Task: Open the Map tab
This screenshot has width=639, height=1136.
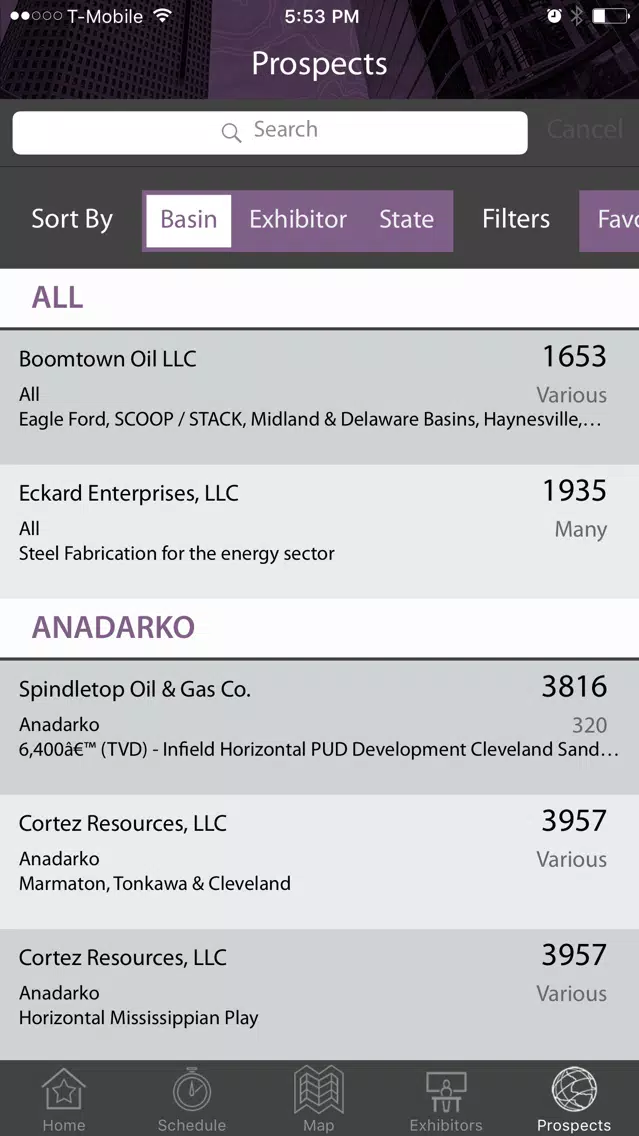Action: coord(319,1099)
